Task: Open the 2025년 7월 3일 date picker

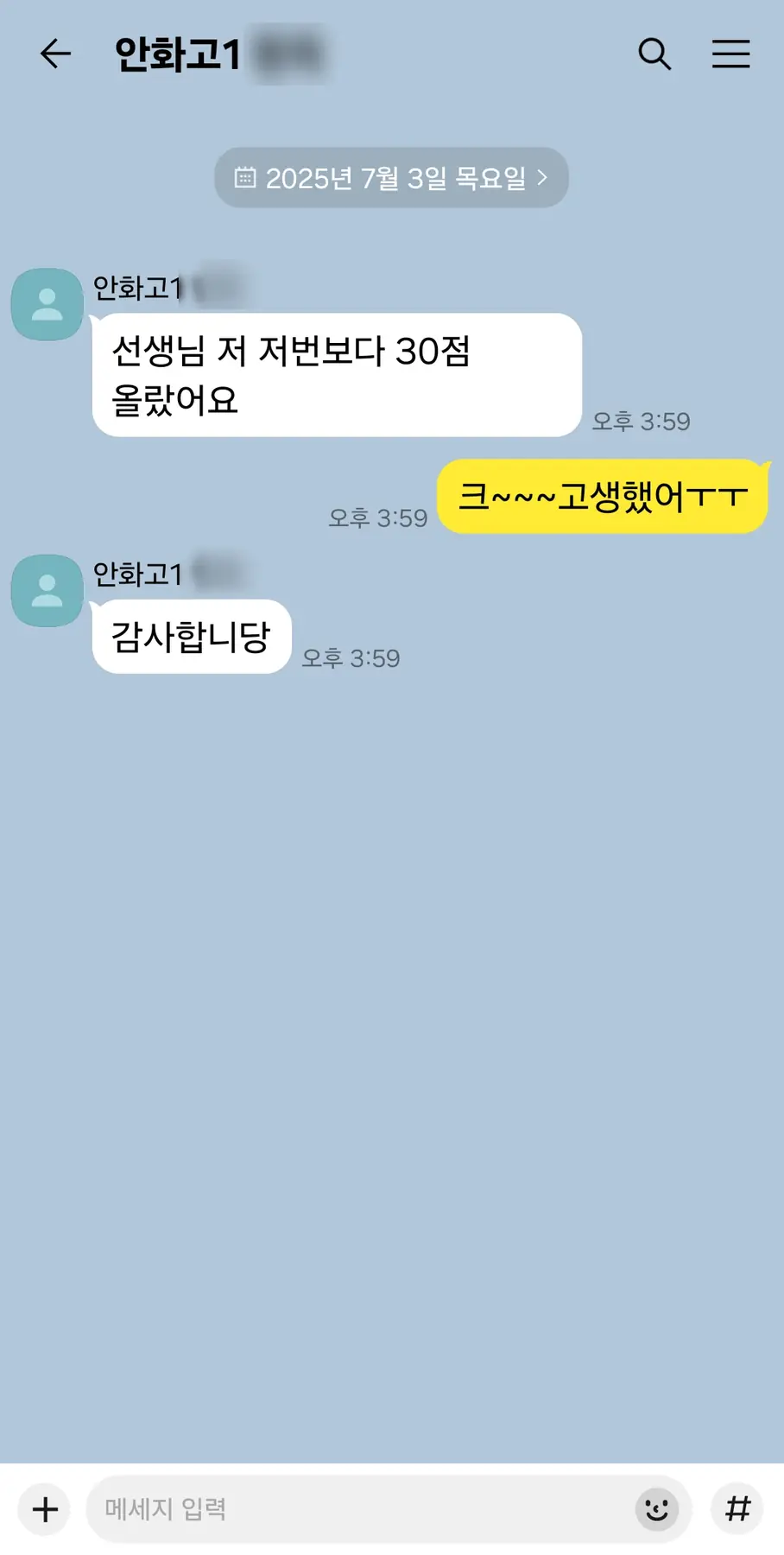Action: click(x=391, y=178)
